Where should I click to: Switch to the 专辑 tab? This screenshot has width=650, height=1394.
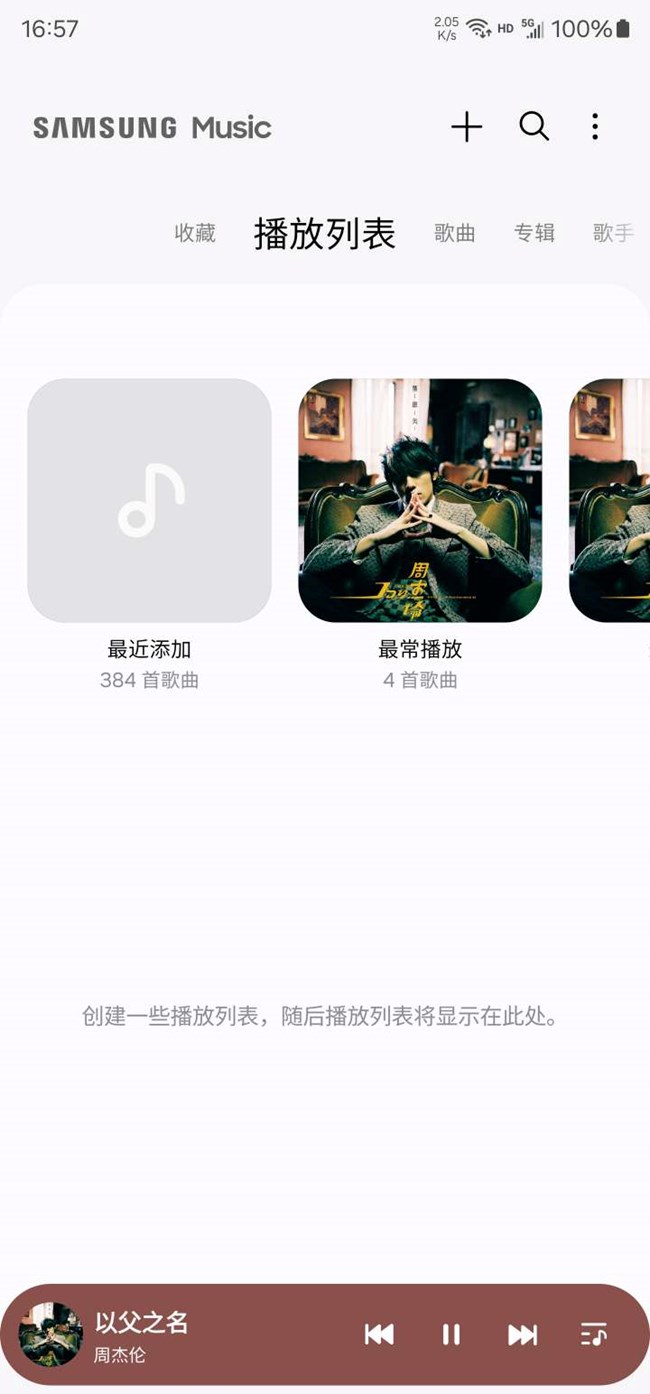point(535,233)
